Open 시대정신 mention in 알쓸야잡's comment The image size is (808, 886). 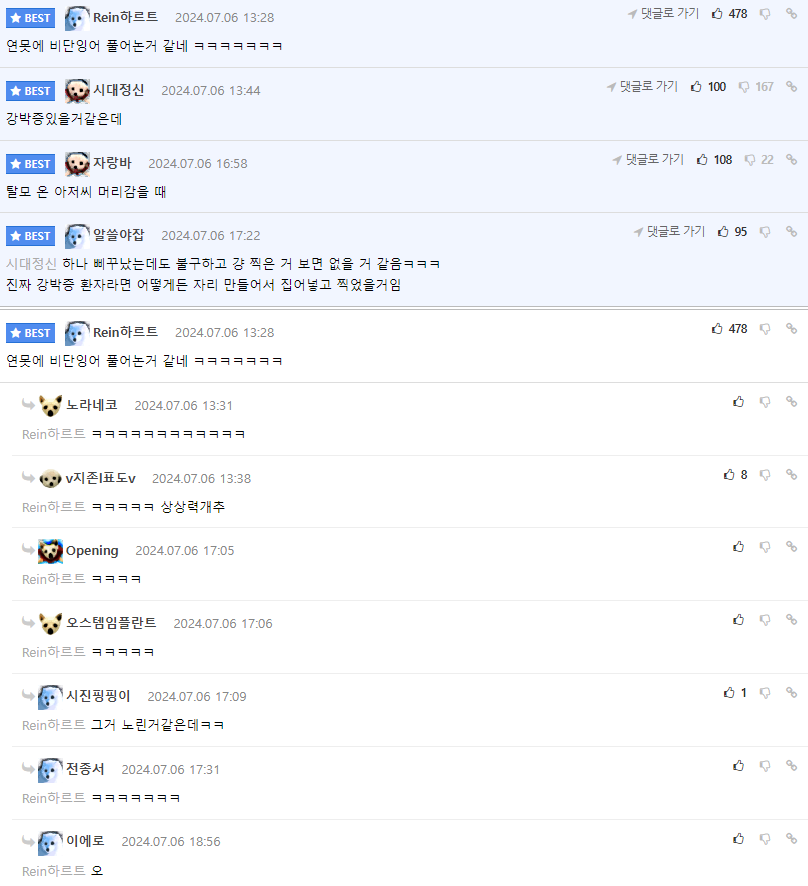(x=31, y=264)
